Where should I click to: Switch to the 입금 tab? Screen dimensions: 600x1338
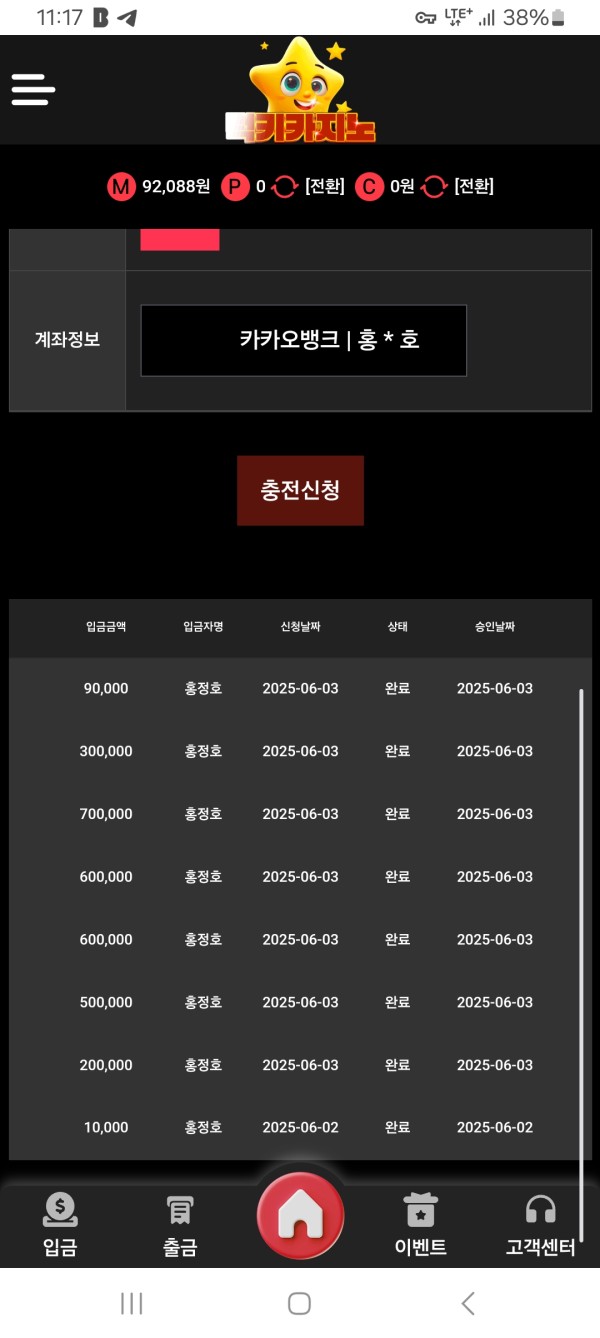click(x=60, y=1227)
